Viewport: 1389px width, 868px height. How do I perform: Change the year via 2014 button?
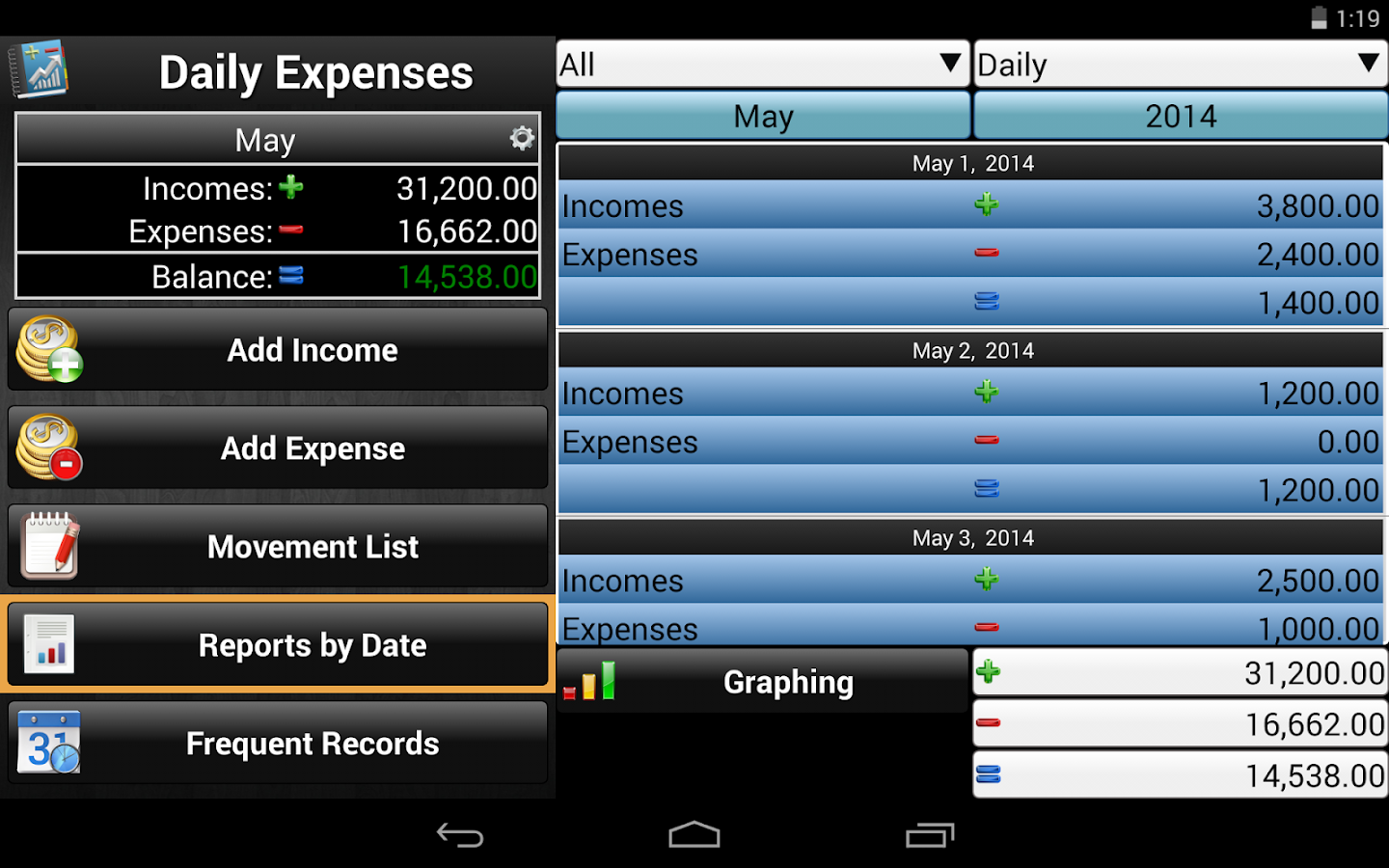(1181, 117)
